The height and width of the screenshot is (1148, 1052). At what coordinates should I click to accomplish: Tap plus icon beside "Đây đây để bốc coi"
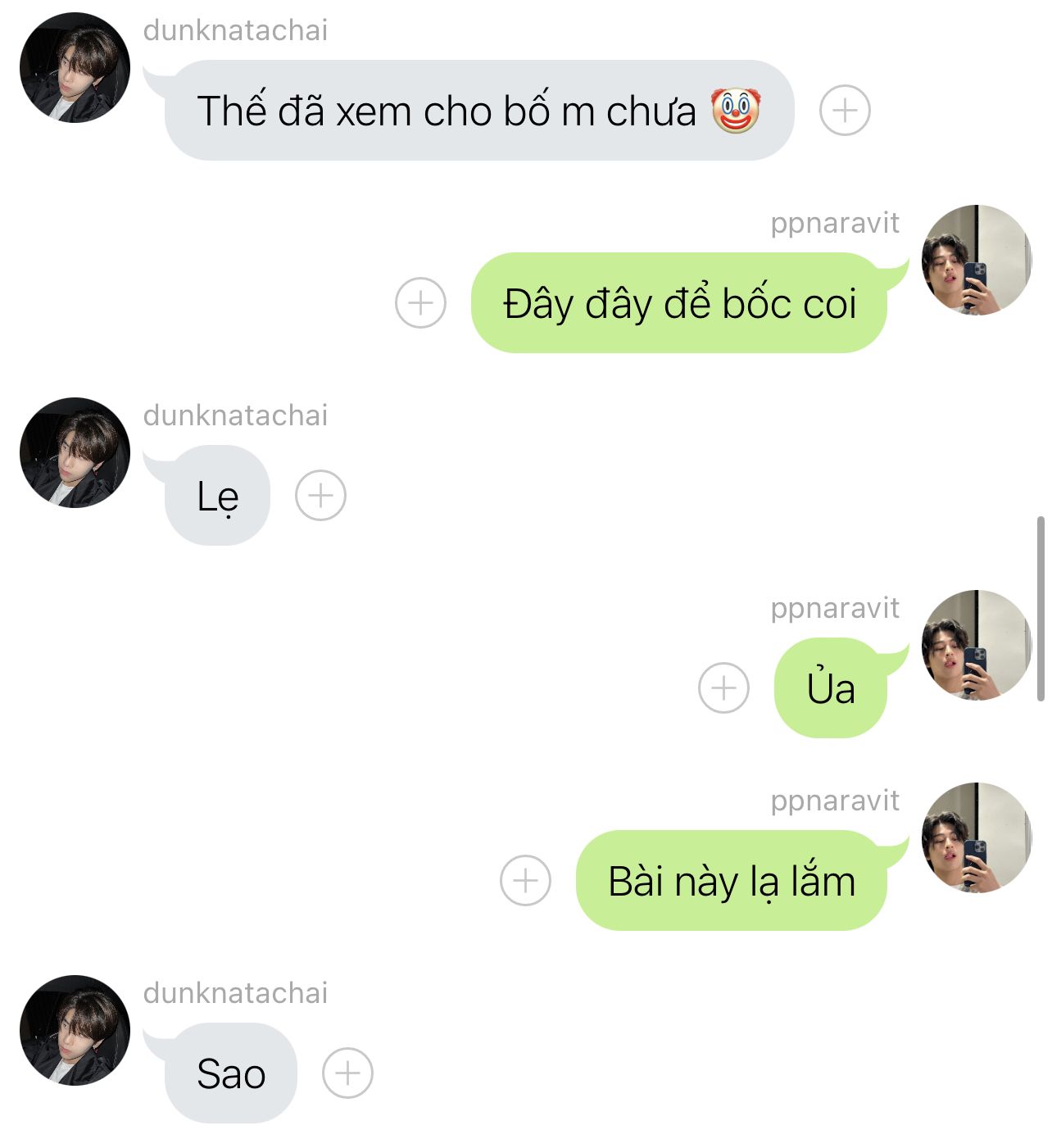click(x=420, y=303)
